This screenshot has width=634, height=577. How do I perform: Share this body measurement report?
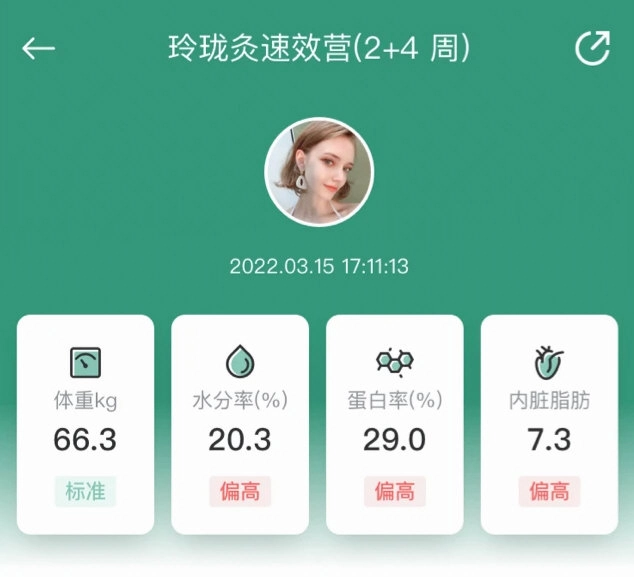592,49
